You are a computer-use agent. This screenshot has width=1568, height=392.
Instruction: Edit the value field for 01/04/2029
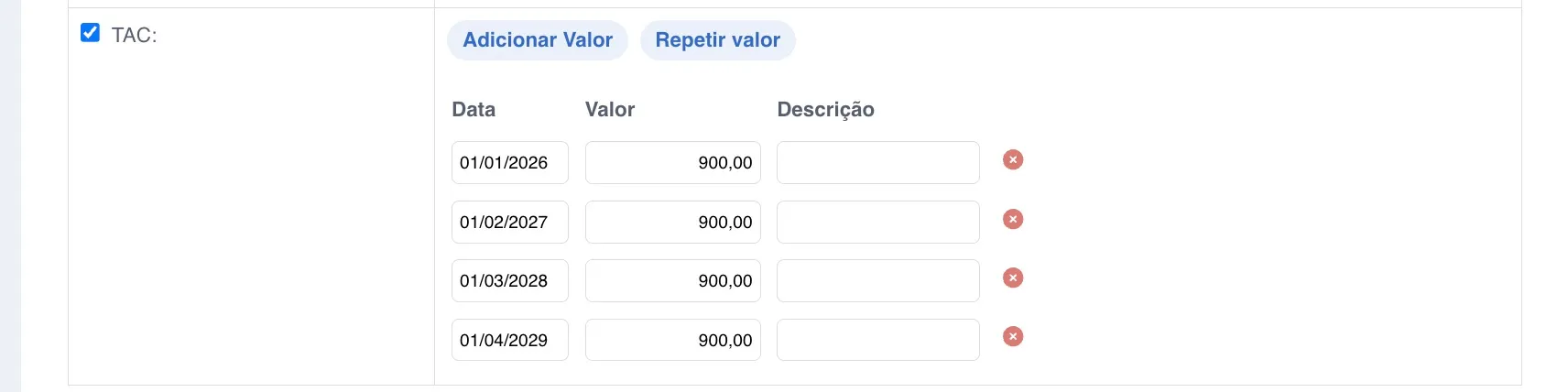[672, 341]
